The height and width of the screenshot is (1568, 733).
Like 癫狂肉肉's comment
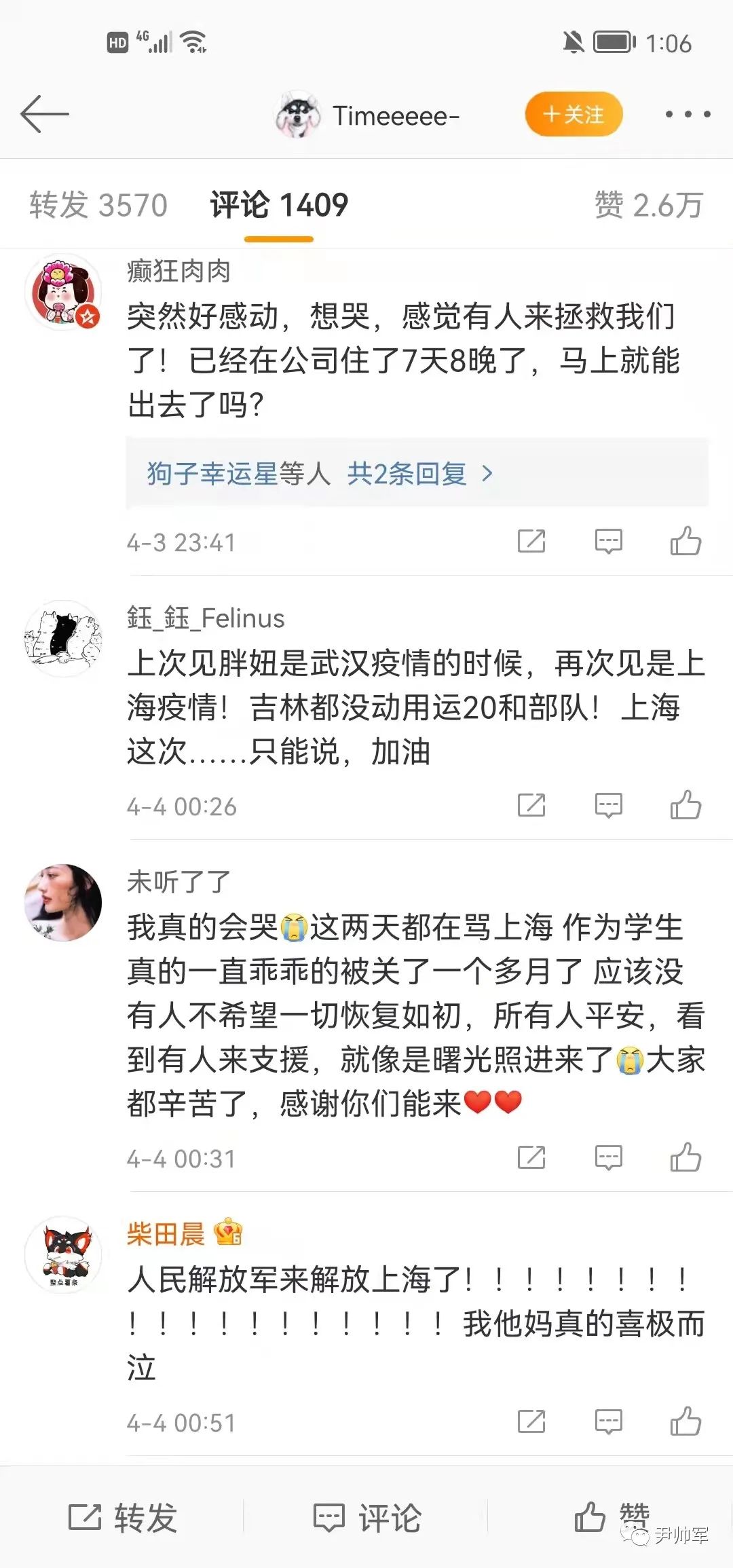tap(685, 542)
